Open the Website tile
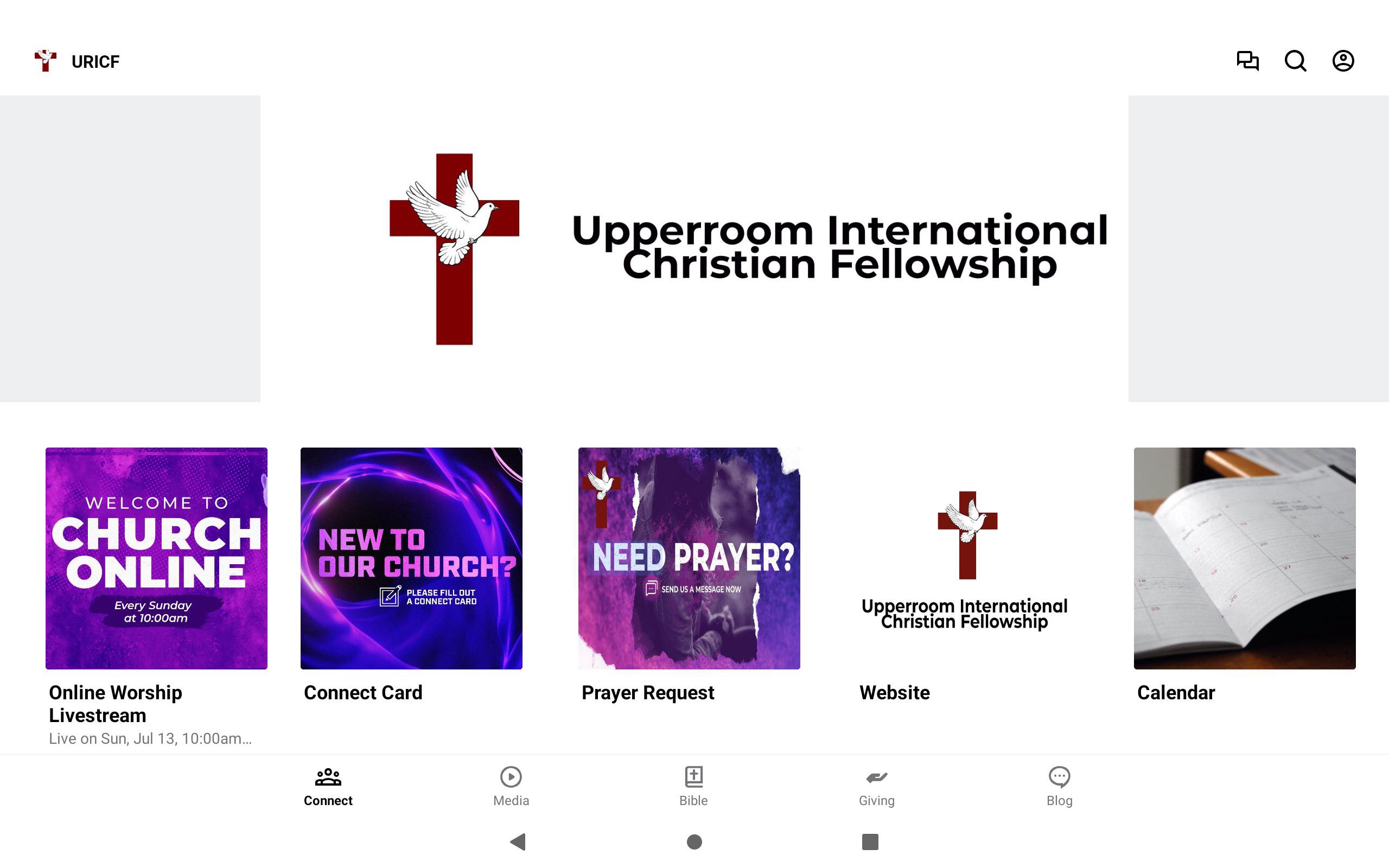 (x=966, y=558)
